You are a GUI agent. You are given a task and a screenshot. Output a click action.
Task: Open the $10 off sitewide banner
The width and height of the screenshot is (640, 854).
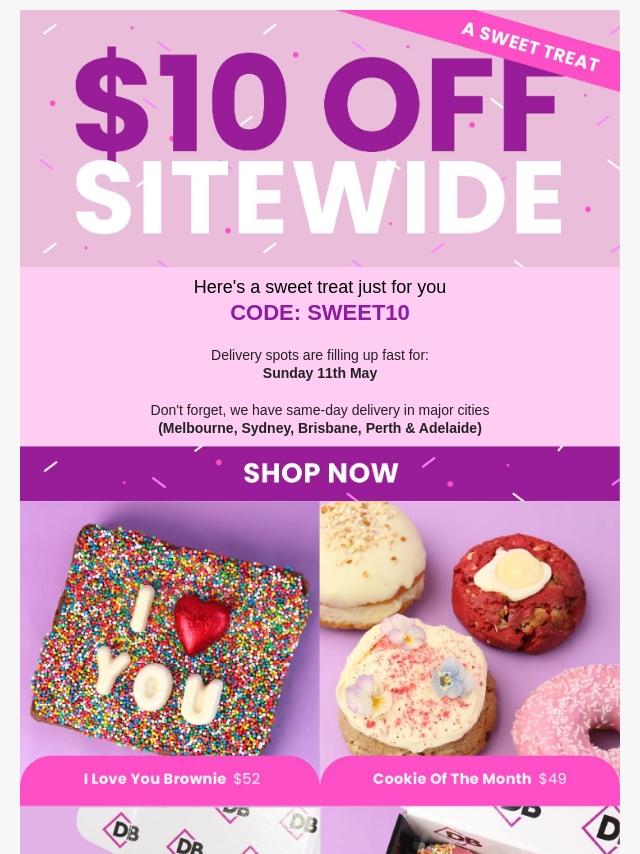(x=320, y=140)
